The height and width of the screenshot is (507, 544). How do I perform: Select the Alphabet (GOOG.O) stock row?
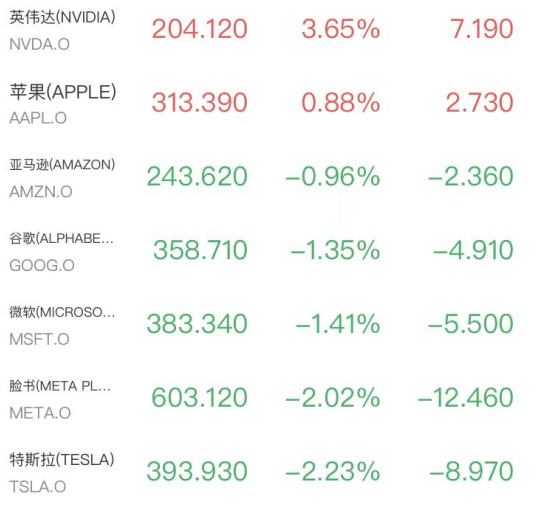(262, 251)
